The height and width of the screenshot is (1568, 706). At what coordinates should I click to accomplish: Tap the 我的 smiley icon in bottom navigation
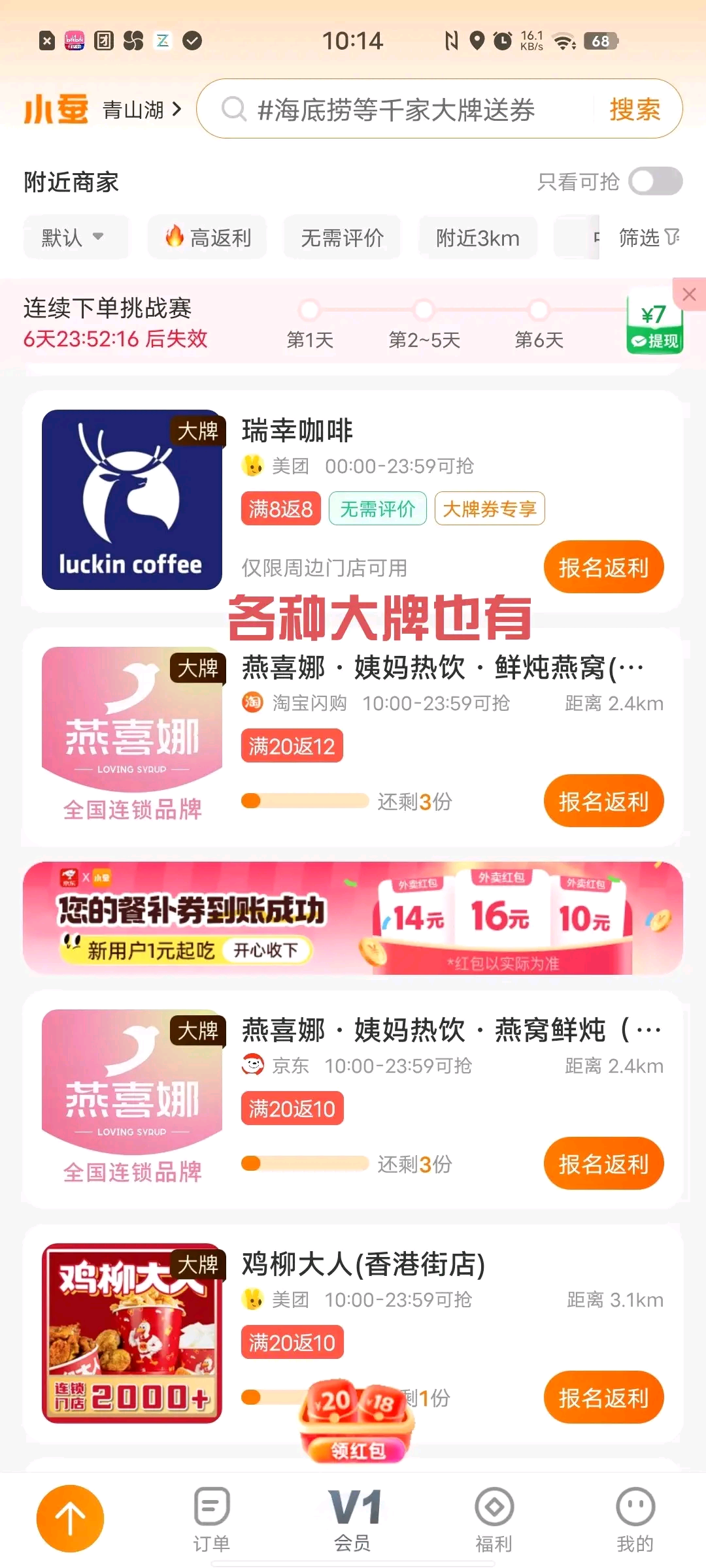(635, 1505)
